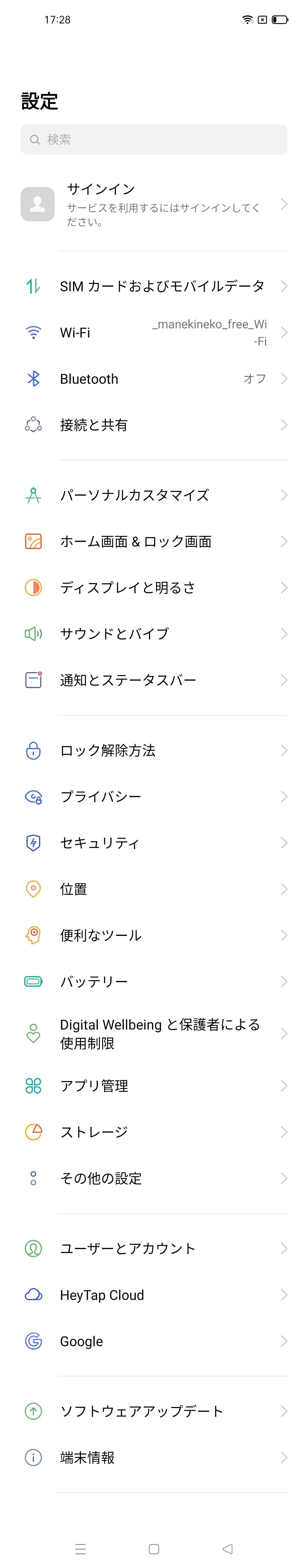Open Wi-Fi settings
This screenshot has width=308, height=1568.
[x=154, y=332]
